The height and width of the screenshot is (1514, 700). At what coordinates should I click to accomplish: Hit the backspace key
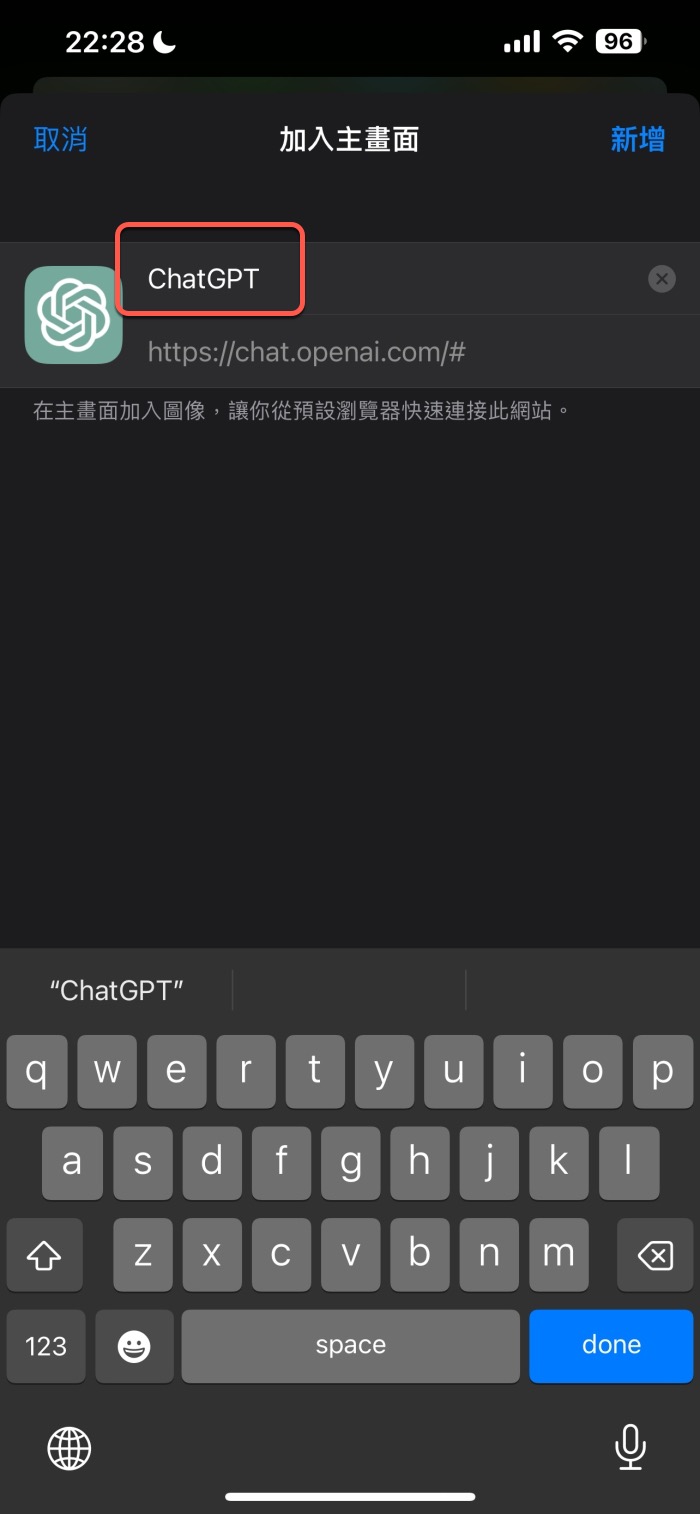(654, 1254)
